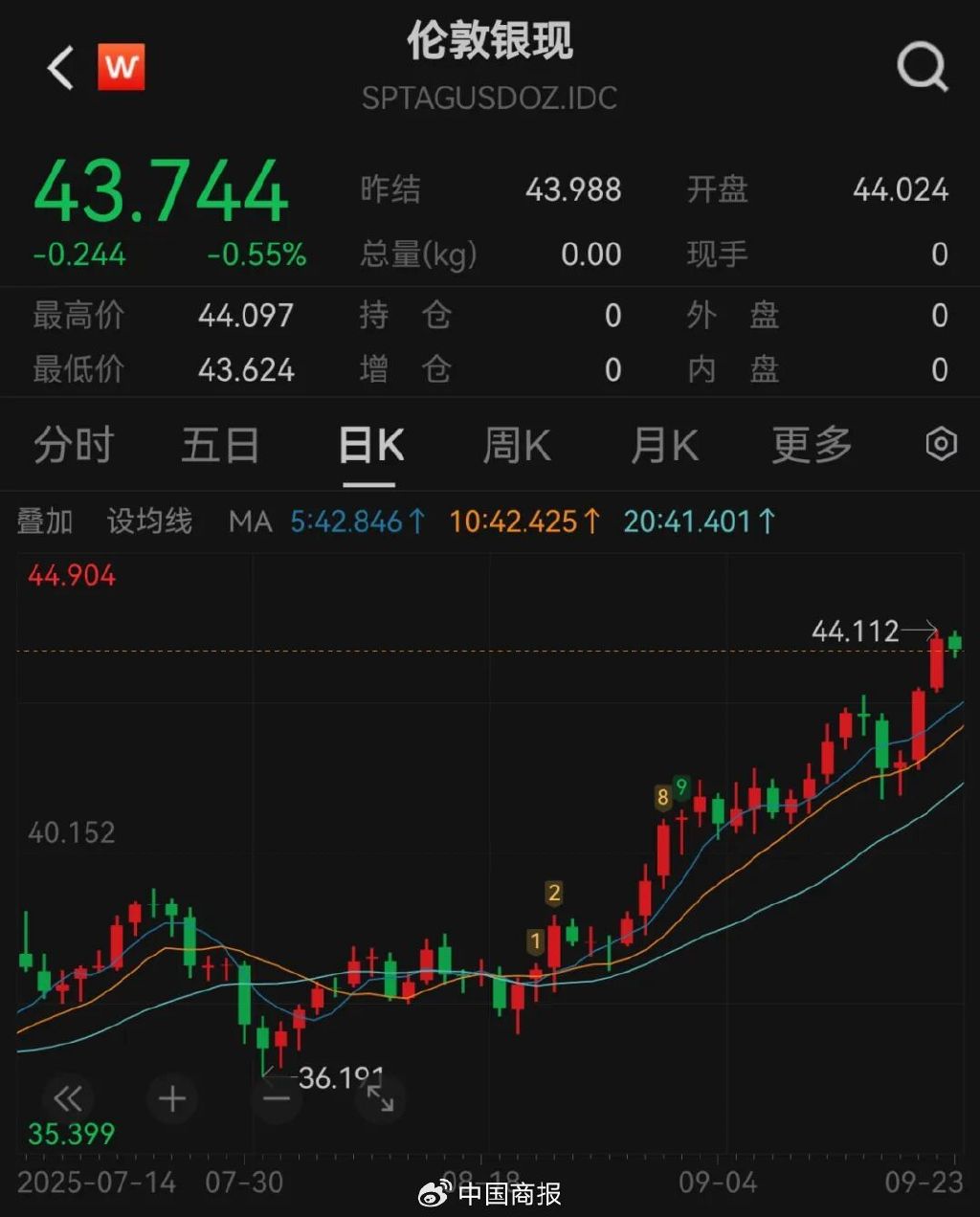980x1217 pixels.
Task: Open the 更多 chart type options
Action: point(810,445)
